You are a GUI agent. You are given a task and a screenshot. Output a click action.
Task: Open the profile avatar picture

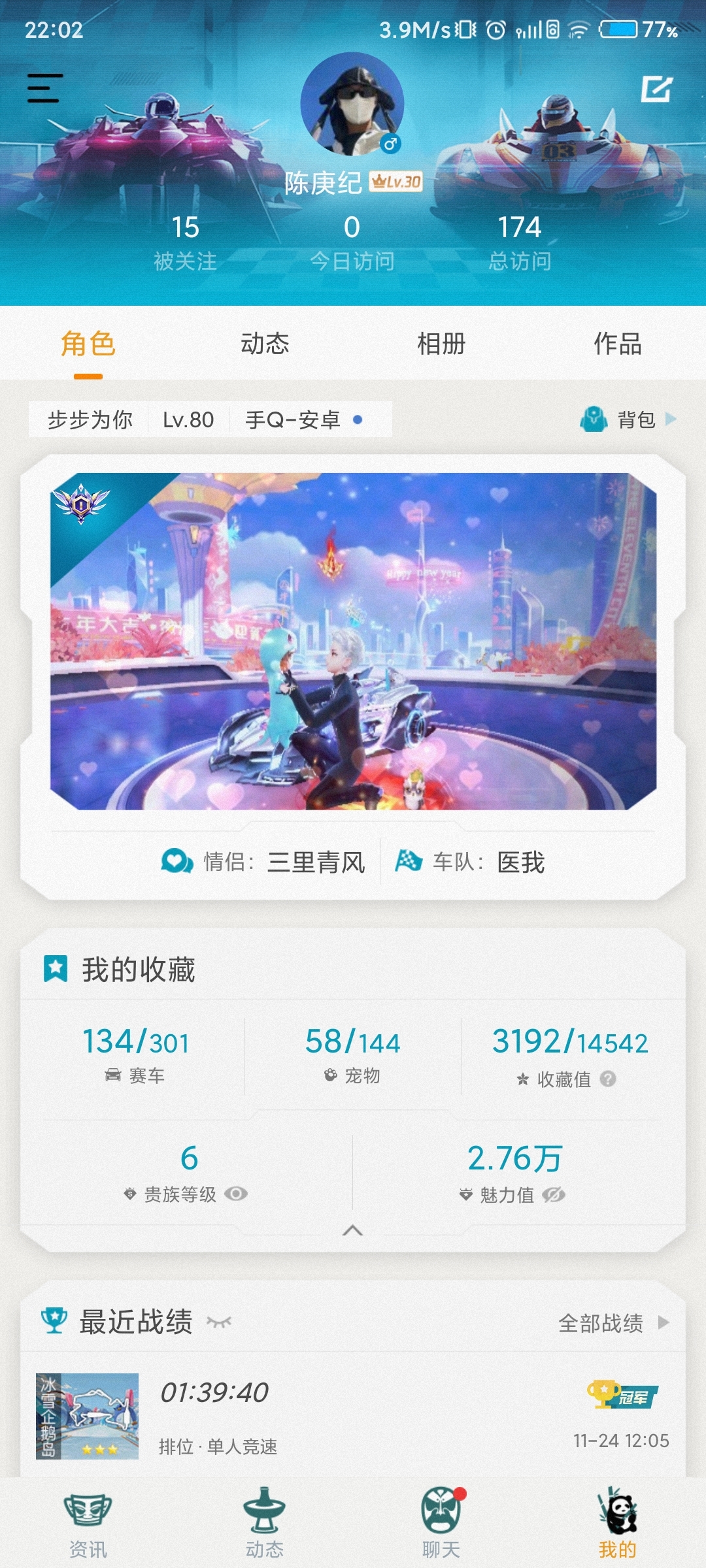click(x=352, y=103)
